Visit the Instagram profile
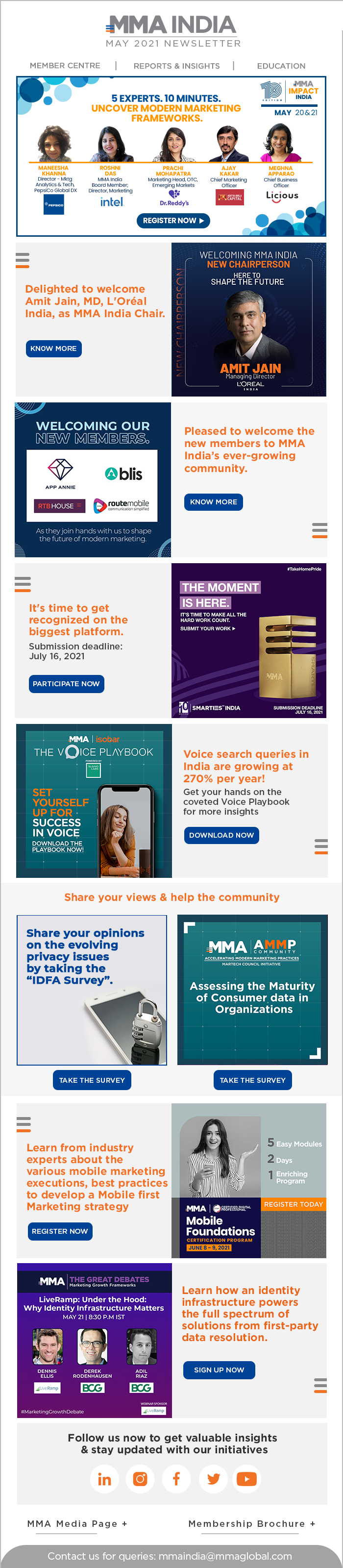The width and height of the screenshot is (343, 1568). coord(141,1479)
